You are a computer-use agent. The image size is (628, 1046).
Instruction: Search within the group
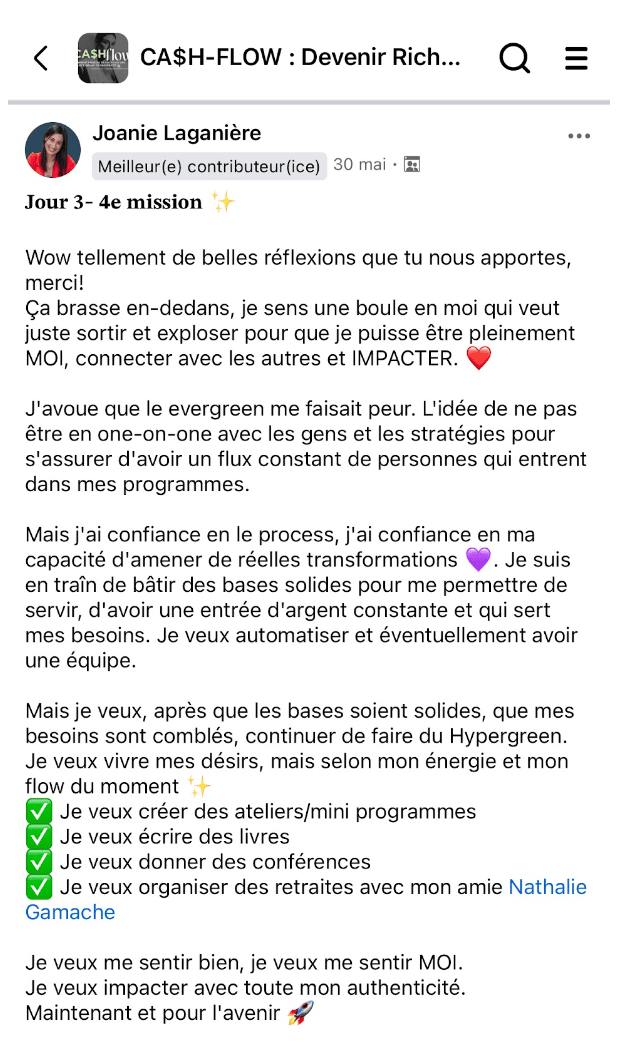(515, 58)
